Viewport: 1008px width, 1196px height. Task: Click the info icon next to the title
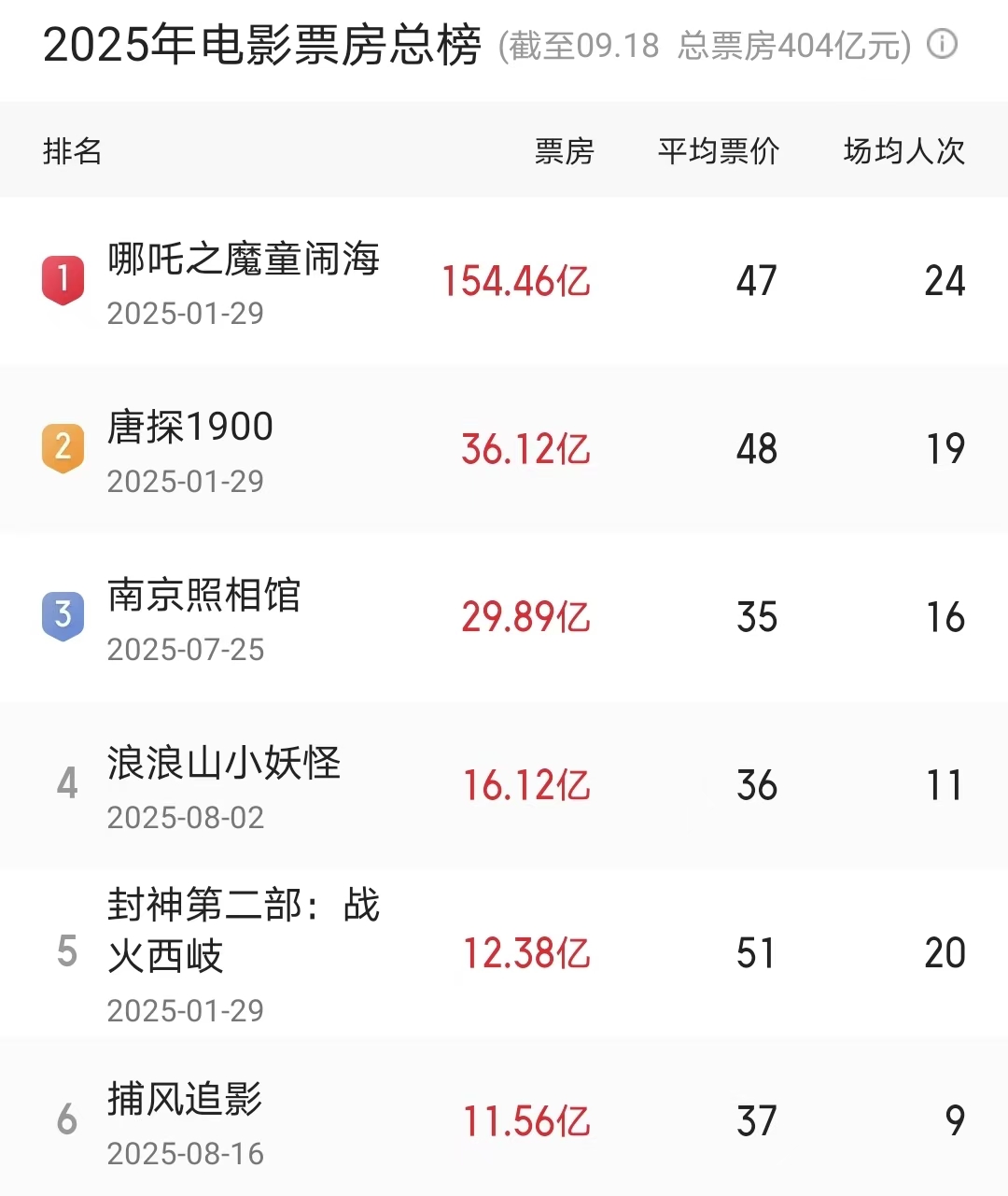click(943, 45)
